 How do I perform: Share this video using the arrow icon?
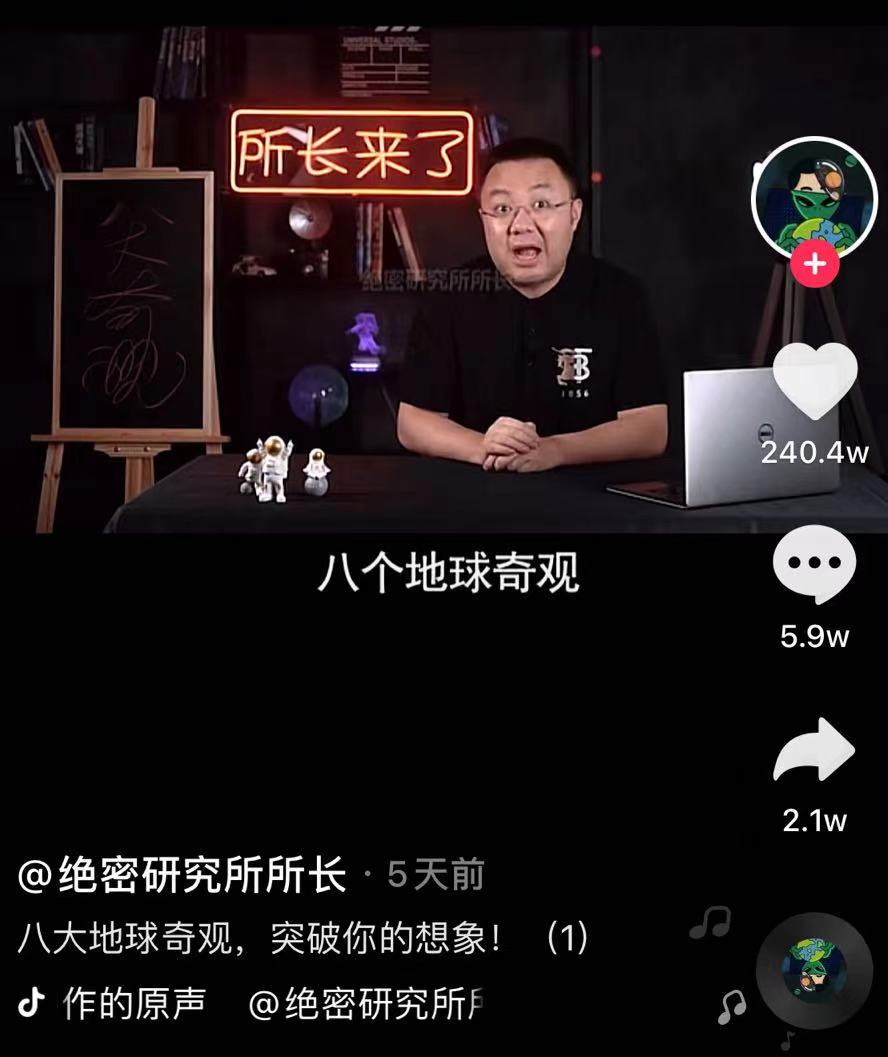coord(814,752)
